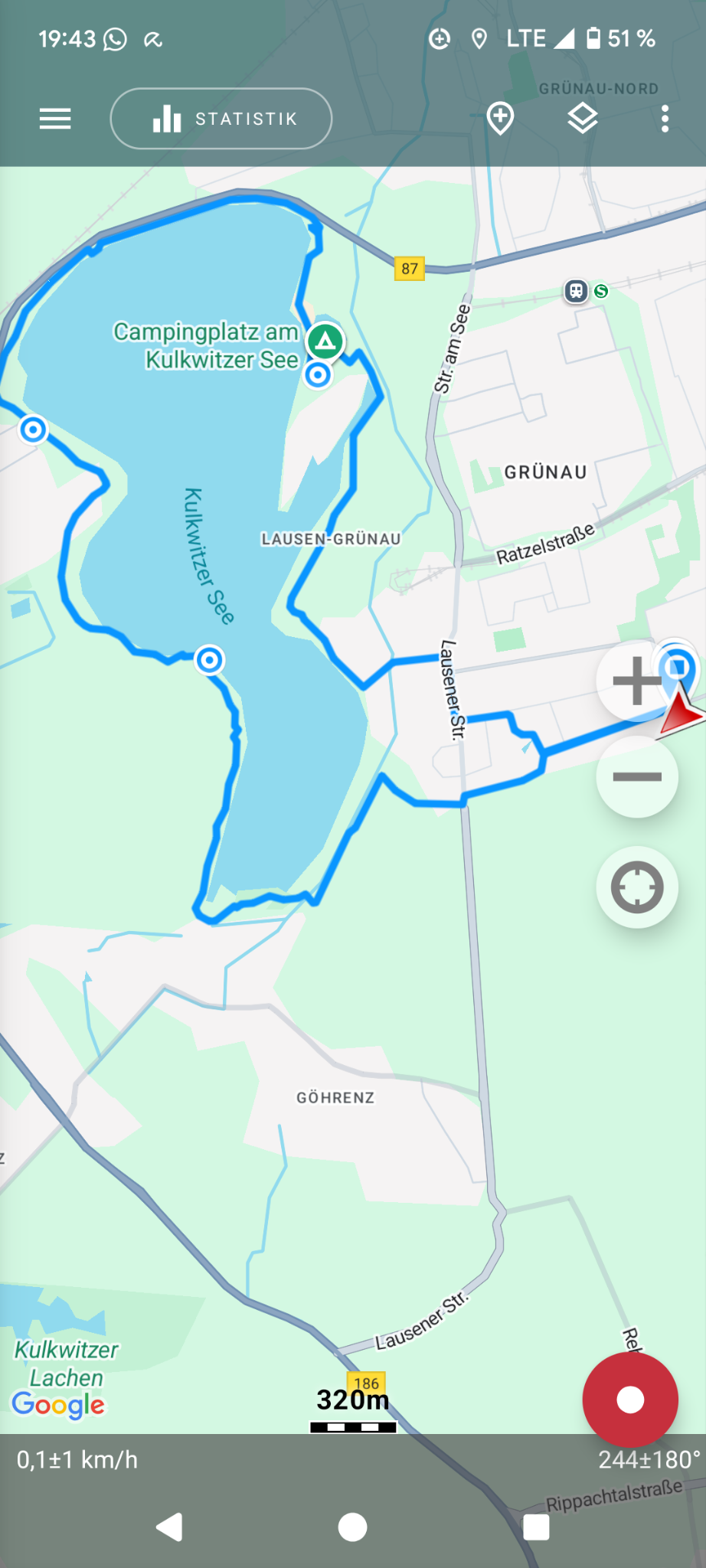
Task: Open the Statistik view
Action: pos(221,119)
